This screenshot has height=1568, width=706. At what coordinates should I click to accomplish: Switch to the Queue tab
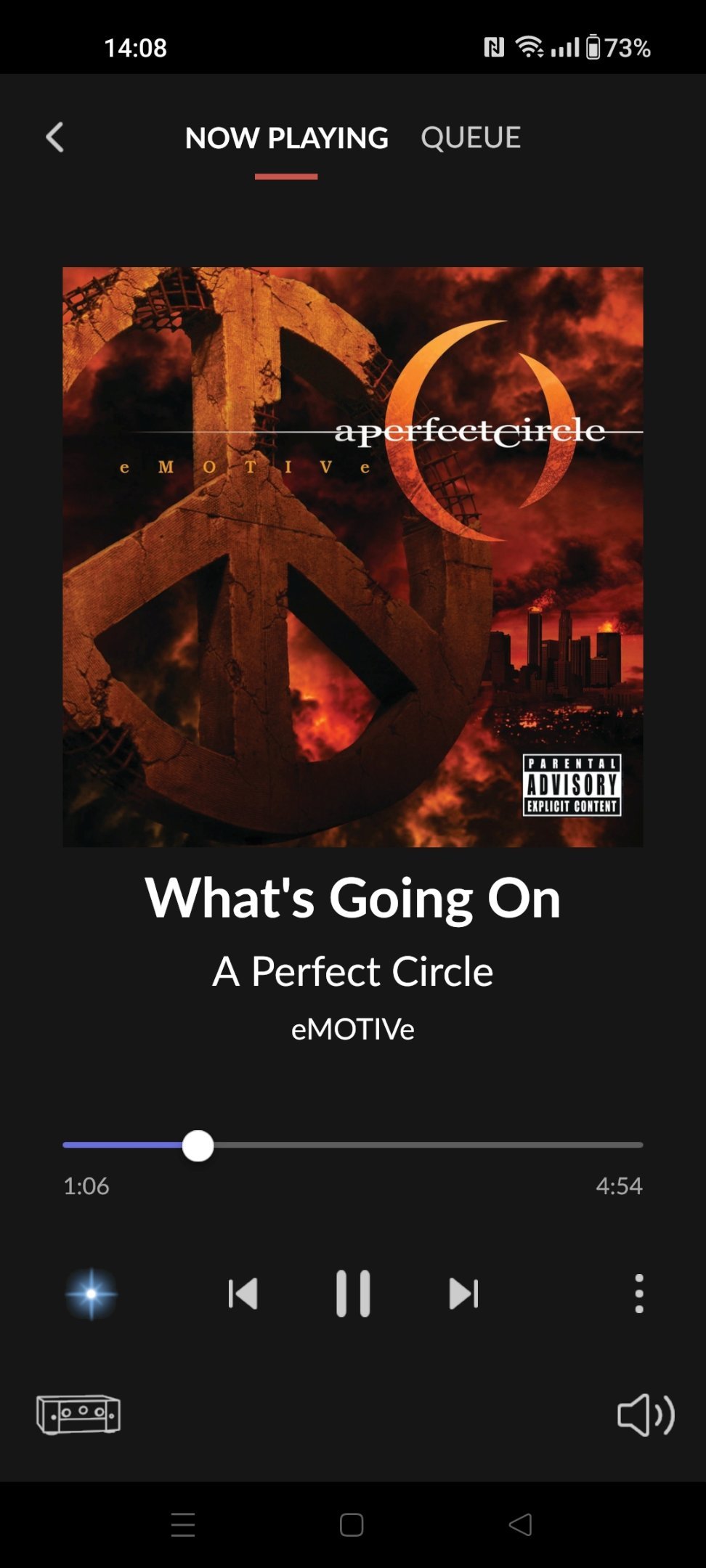(x=471, y=137)
